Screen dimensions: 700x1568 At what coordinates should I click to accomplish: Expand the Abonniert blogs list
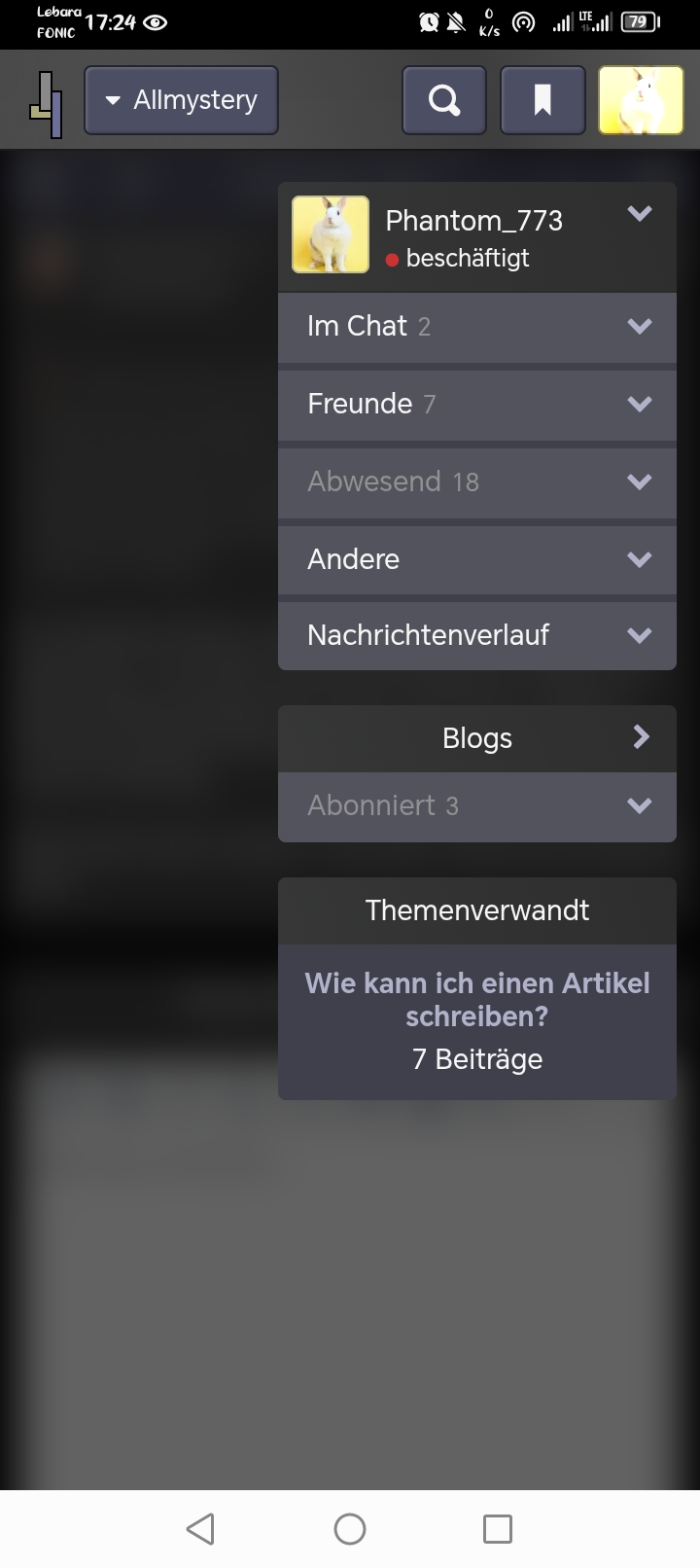pyautogui.click(x=477, y=806)
